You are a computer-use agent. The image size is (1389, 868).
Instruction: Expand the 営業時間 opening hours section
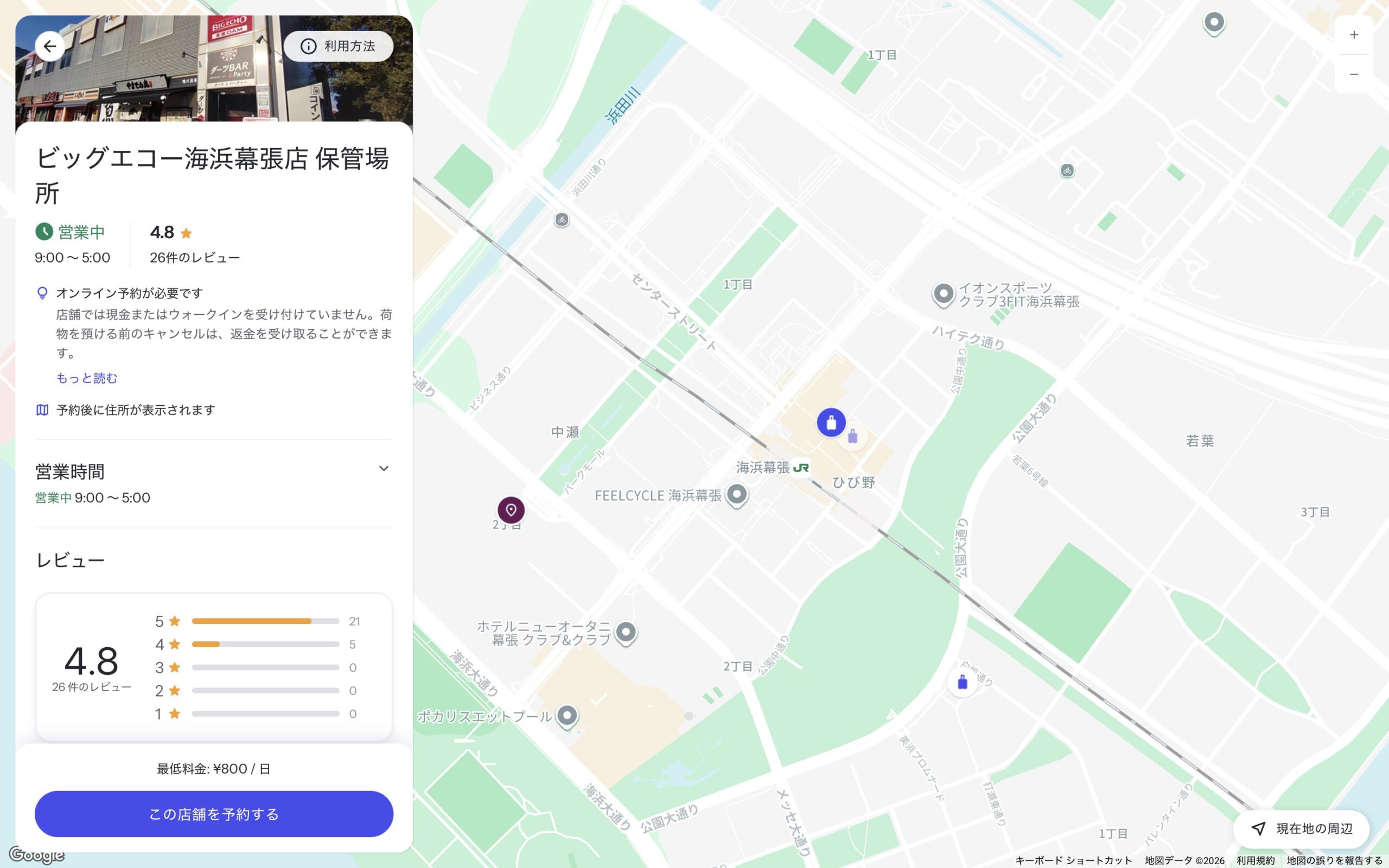[384, 468]
